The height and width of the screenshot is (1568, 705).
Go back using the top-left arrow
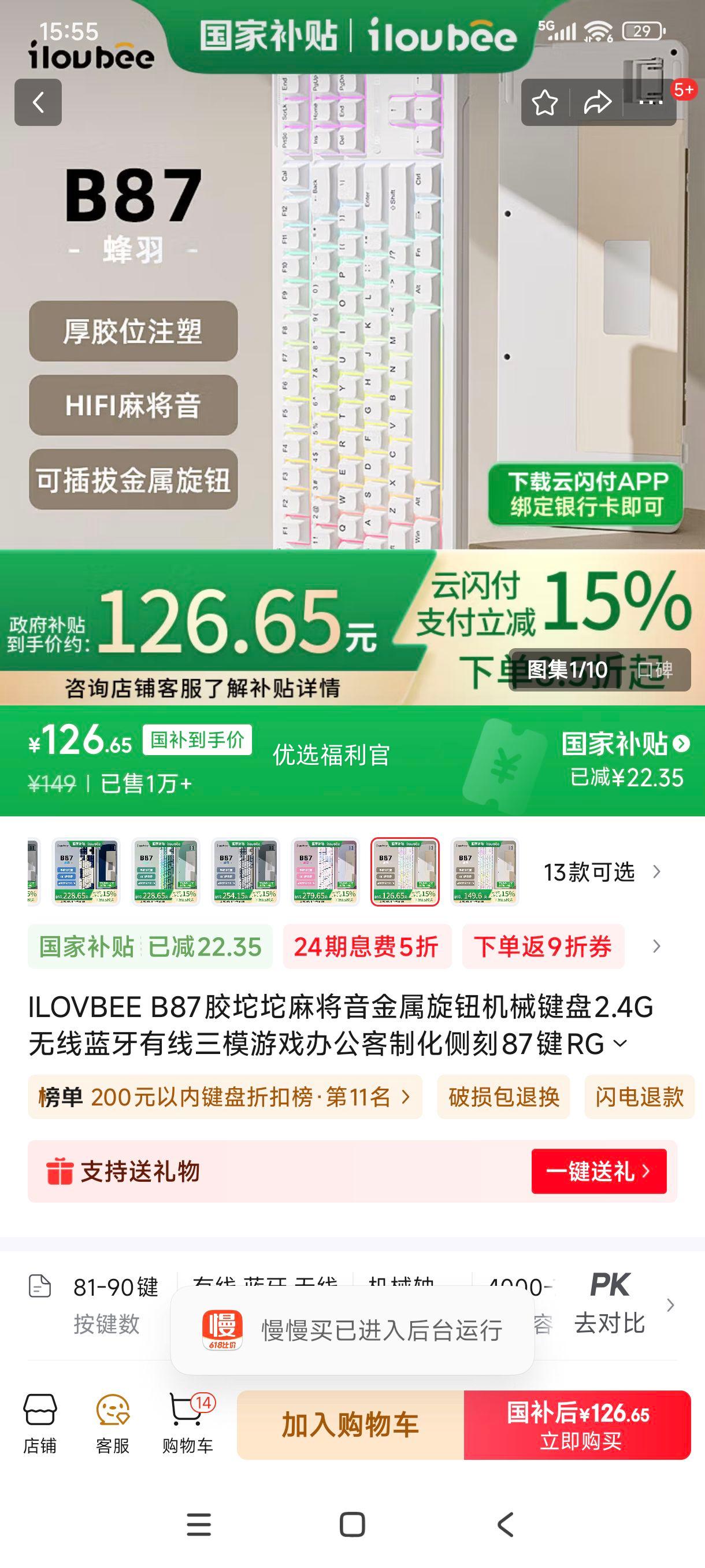(x=38, y=102)
